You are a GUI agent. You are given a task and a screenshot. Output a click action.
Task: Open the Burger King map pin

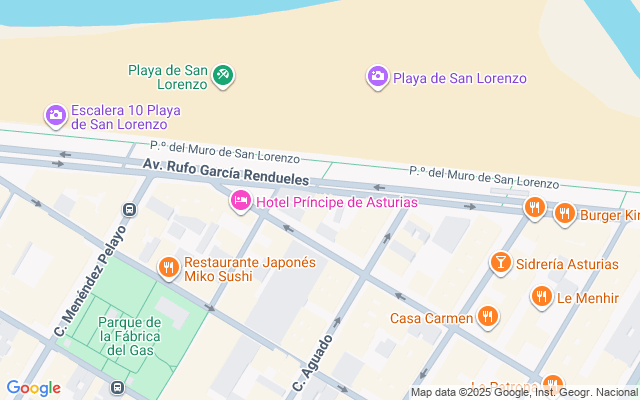[x=564, y=212]
